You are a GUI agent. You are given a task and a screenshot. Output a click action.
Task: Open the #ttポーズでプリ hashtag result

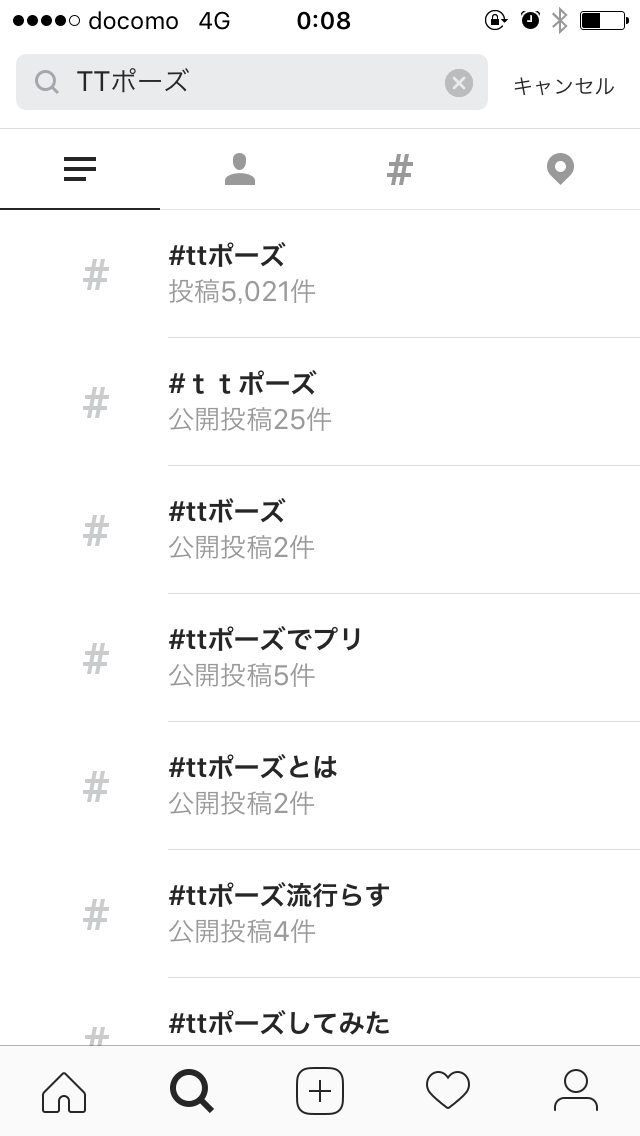pos(320,658)
